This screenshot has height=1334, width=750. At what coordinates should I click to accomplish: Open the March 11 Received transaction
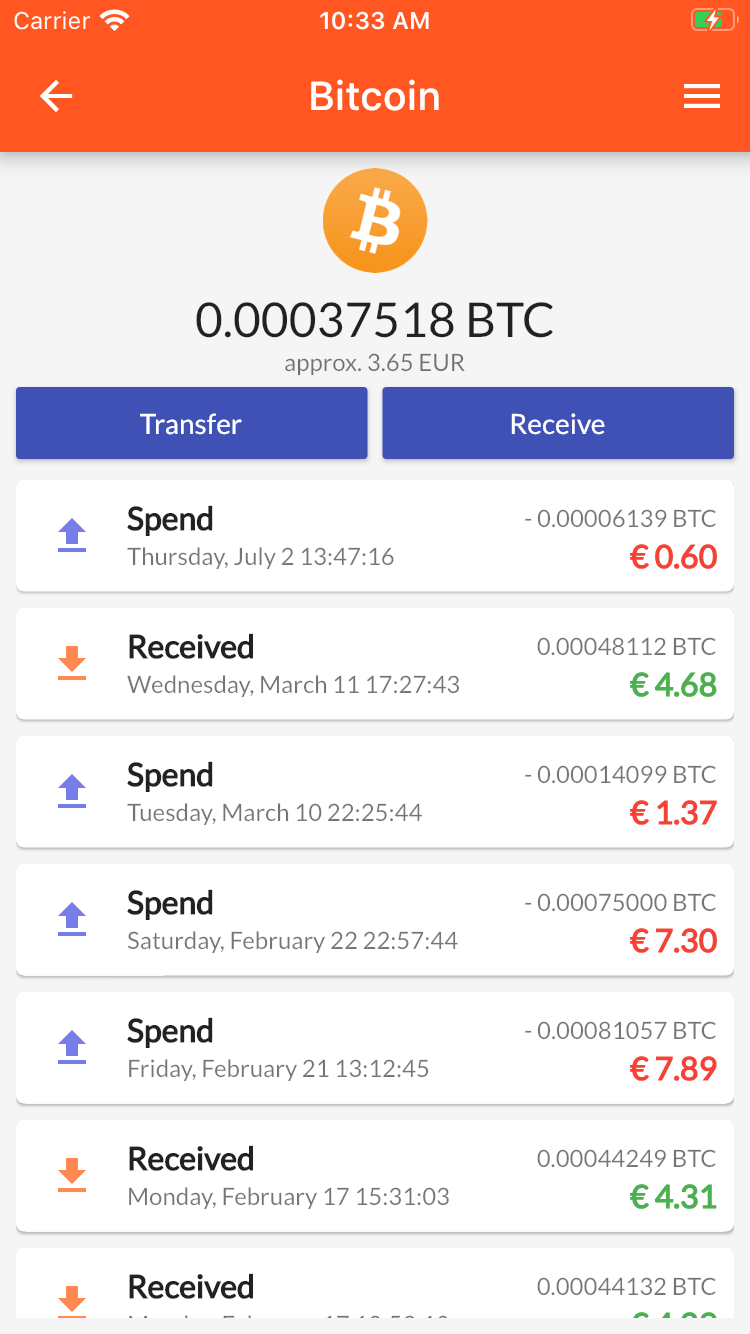coord(375,664)
